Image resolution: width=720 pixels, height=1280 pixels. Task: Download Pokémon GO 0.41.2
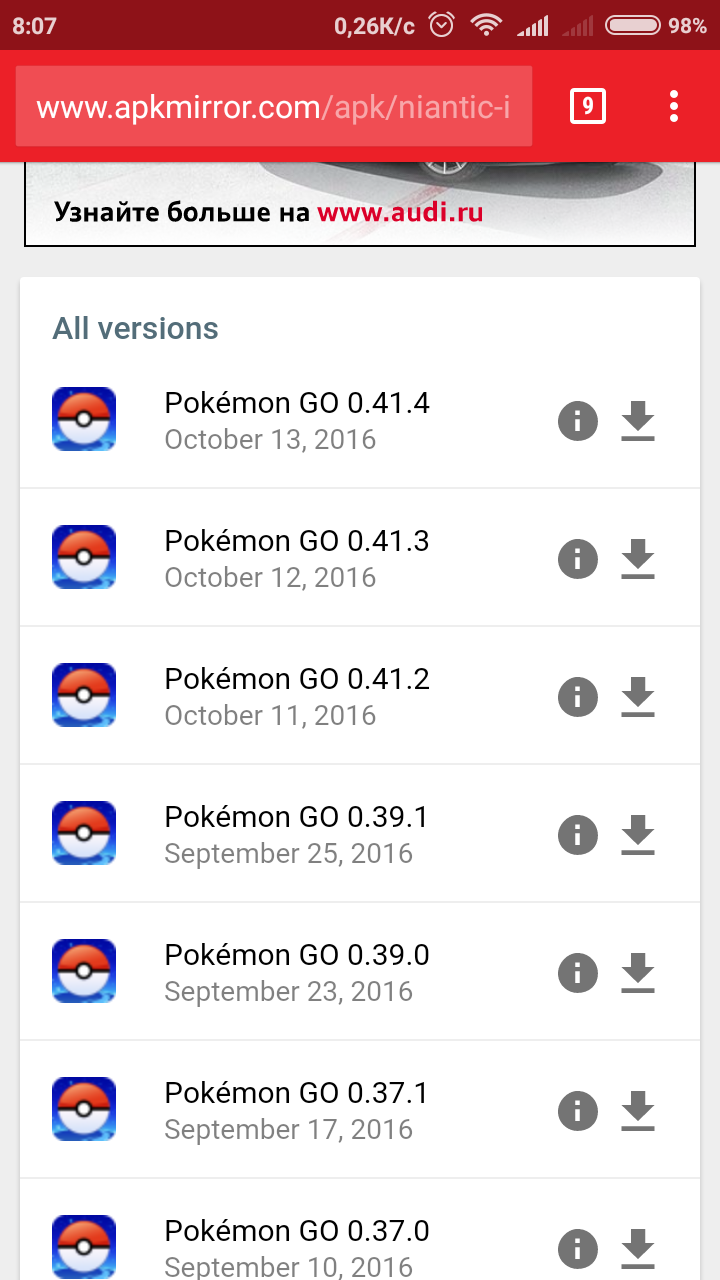tap(638, 697)
